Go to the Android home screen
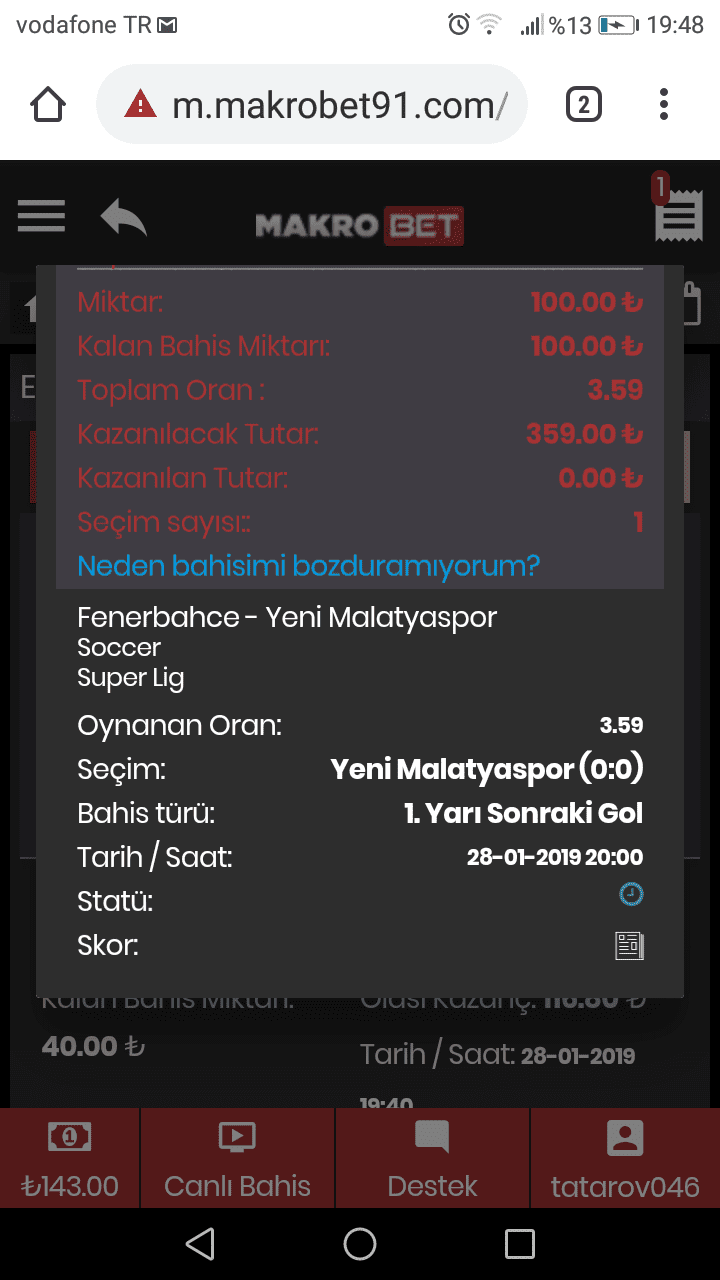Viewport: 720px width, 1280px height. pos(360,1244)
